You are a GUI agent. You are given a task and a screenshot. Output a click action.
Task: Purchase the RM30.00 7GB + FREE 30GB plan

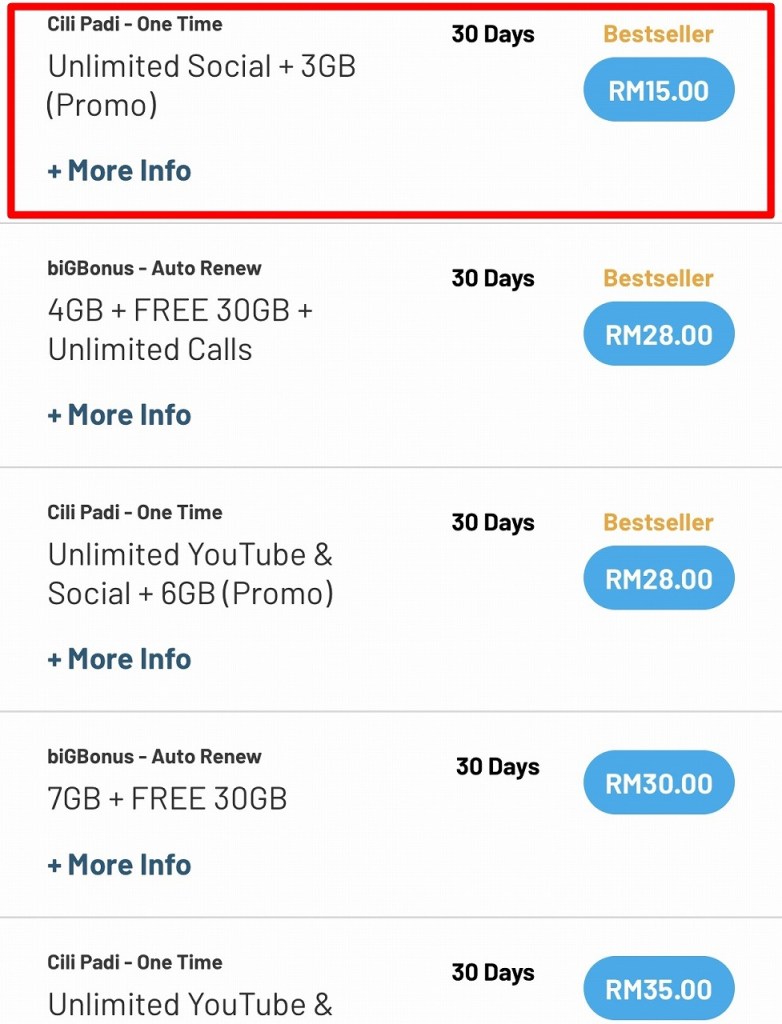click(x=659, y=784)
